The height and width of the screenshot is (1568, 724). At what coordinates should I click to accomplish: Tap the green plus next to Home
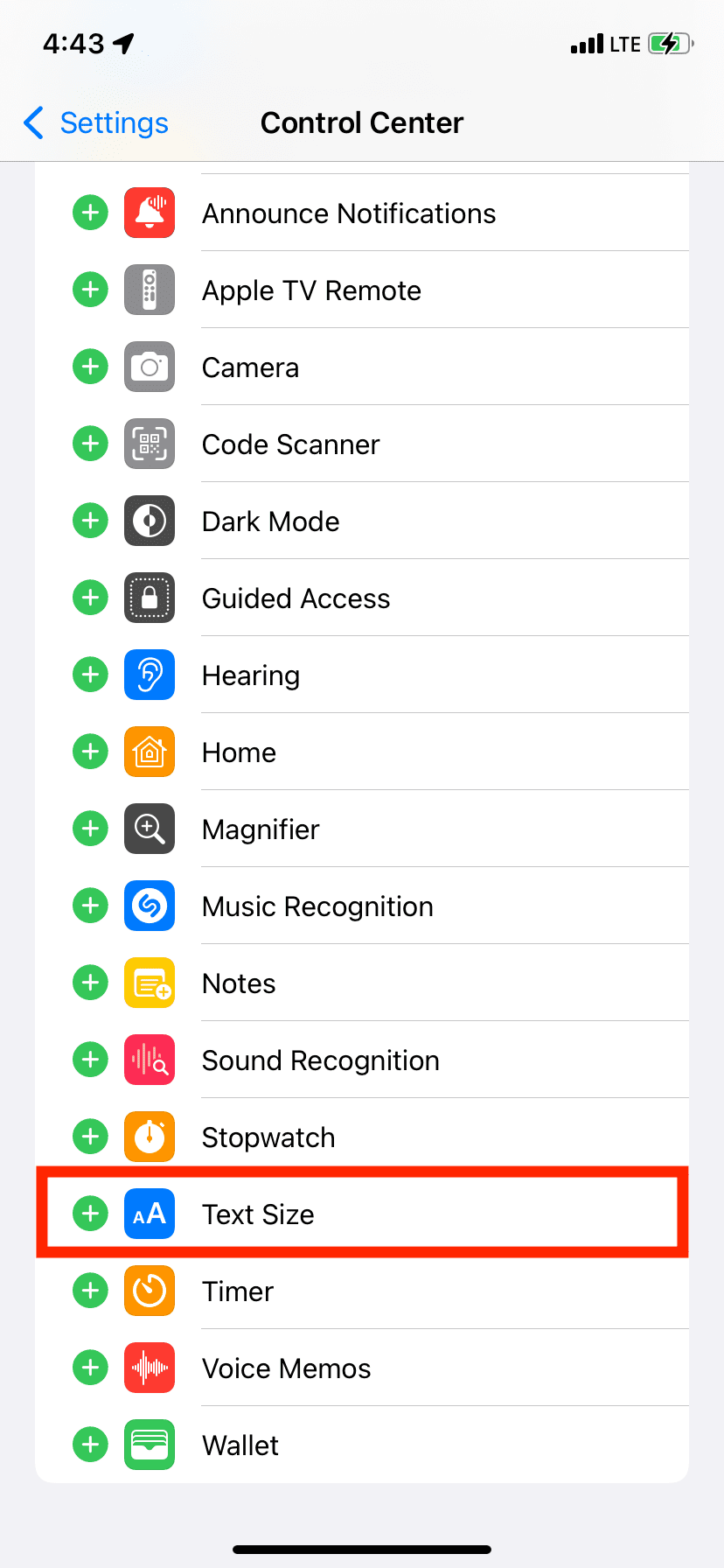[x=90, y=752]
